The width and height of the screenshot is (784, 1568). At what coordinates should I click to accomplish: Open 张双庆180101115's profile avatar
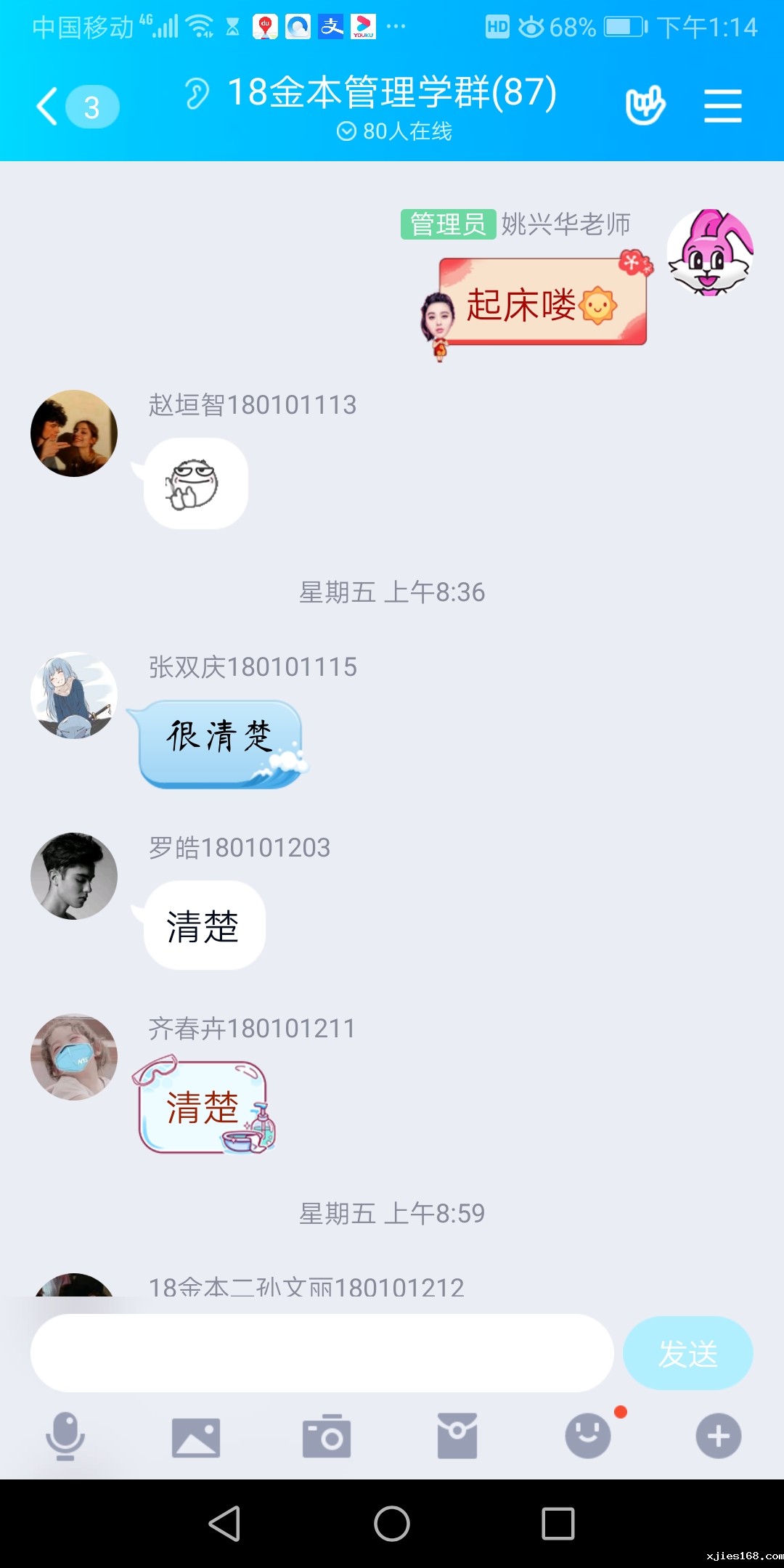pos(74,695)
